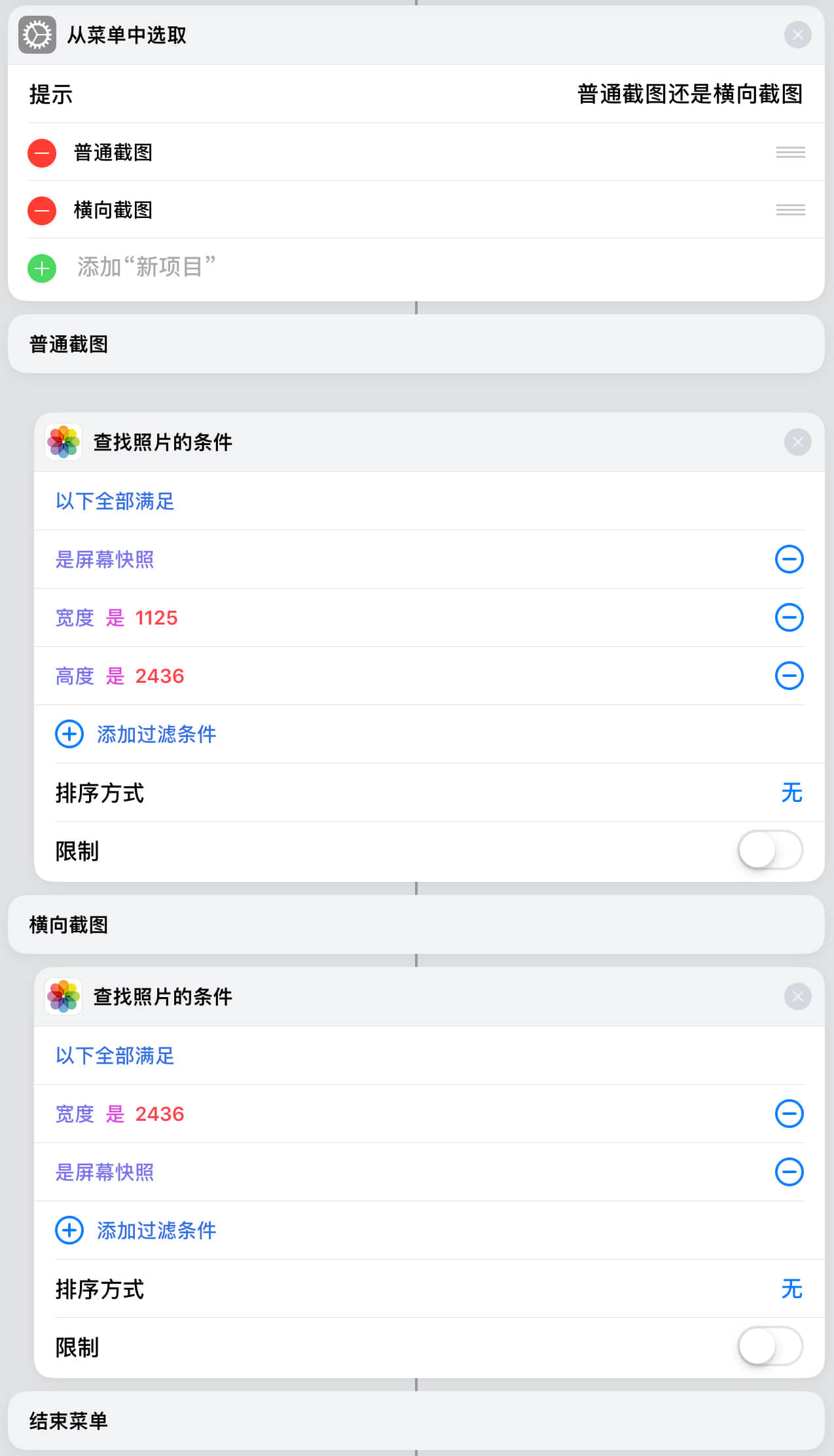Close the second 查找照片的条件 card
The image size is (834, 1456).
click(797, 996)
